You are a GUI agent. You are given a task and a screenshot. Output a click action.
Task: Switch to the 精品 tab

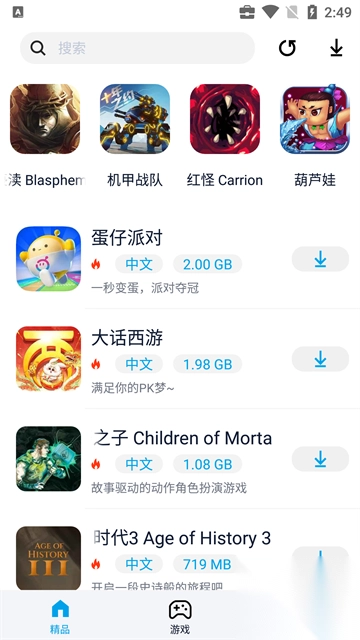[x=60, y=616]
